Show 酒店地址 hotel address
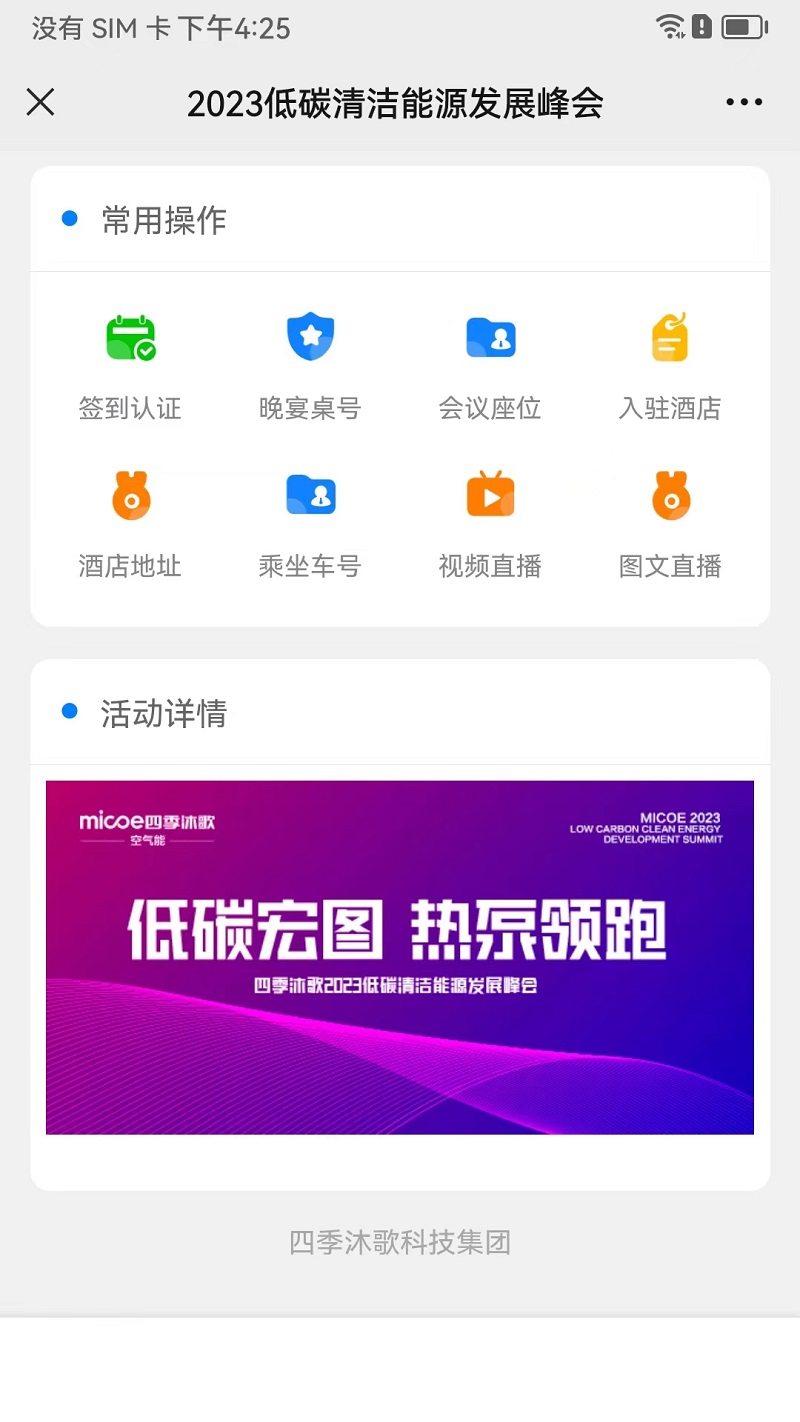 coord(130,523)
